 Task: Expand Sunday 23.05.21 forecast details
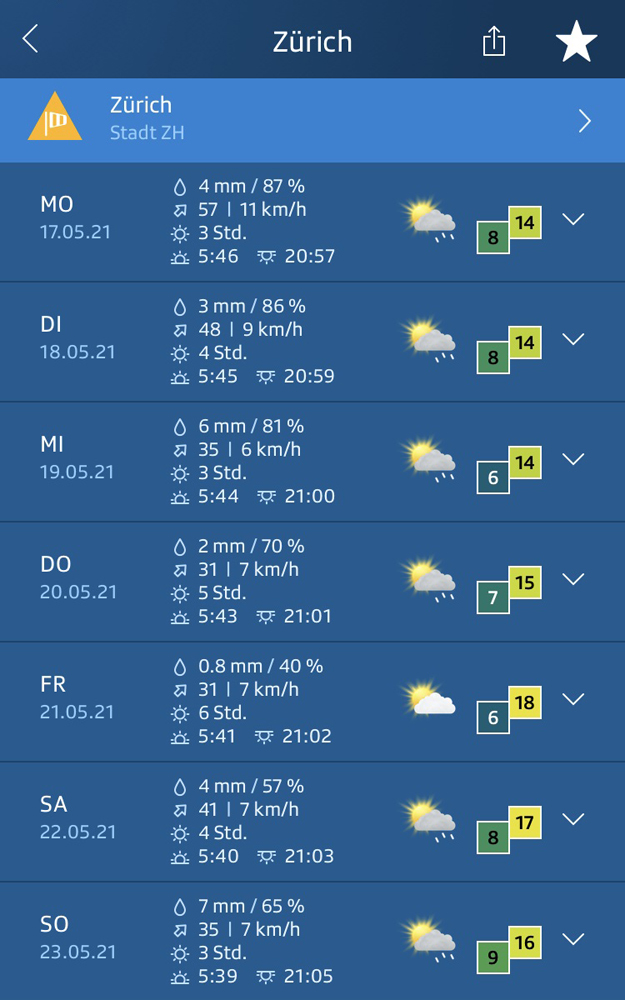point(573,939)
